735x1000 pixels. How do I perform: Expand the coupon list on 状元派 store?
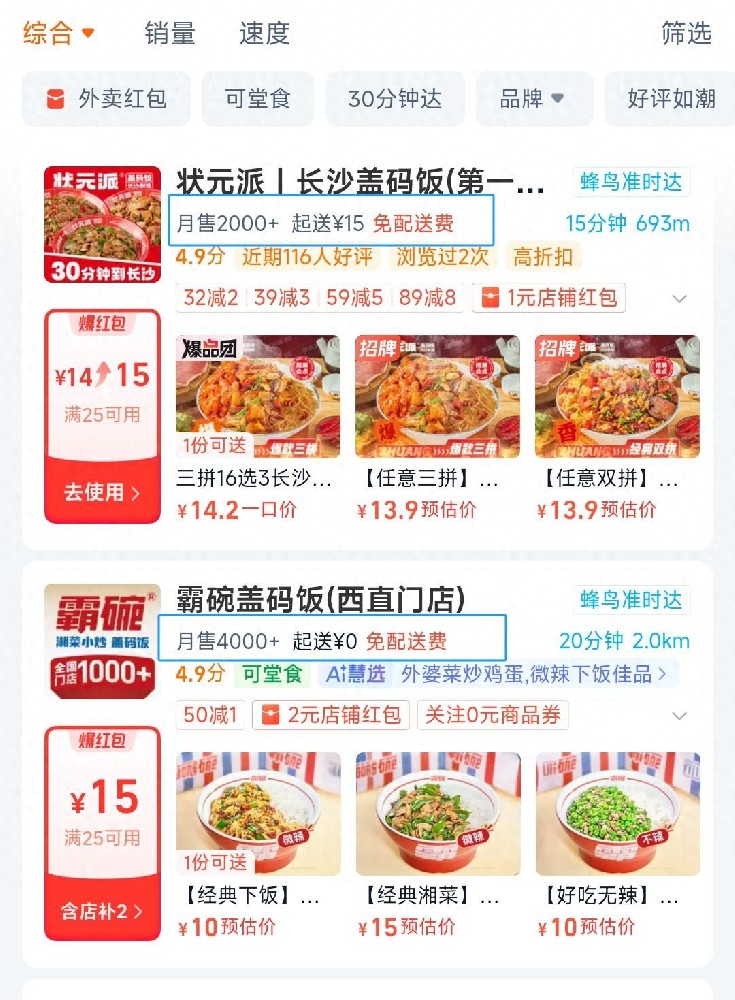point(680,298)
